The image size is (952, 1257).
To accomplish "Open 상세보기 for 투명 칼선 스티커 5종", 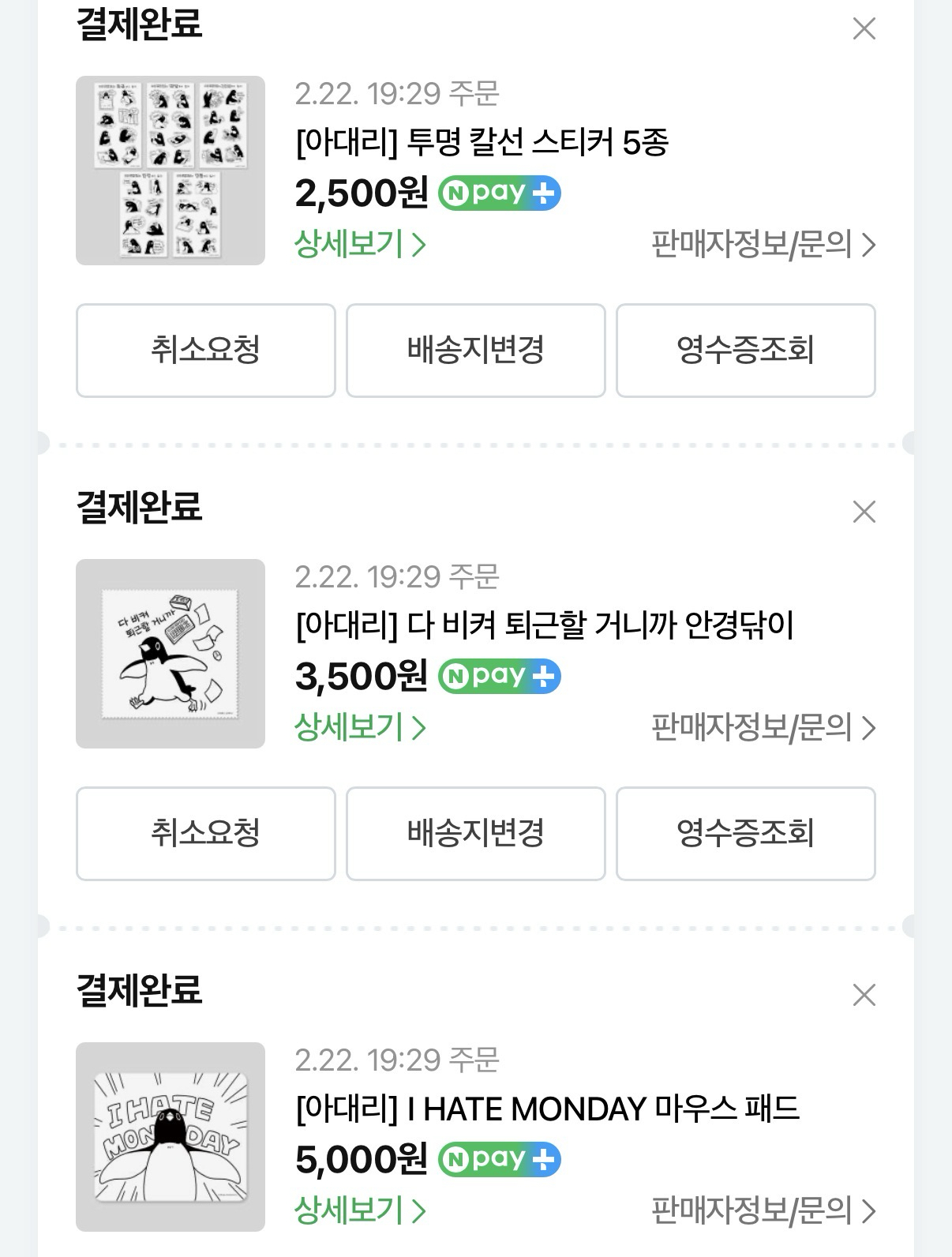I will pyautogui.click(x=360, y=244).
